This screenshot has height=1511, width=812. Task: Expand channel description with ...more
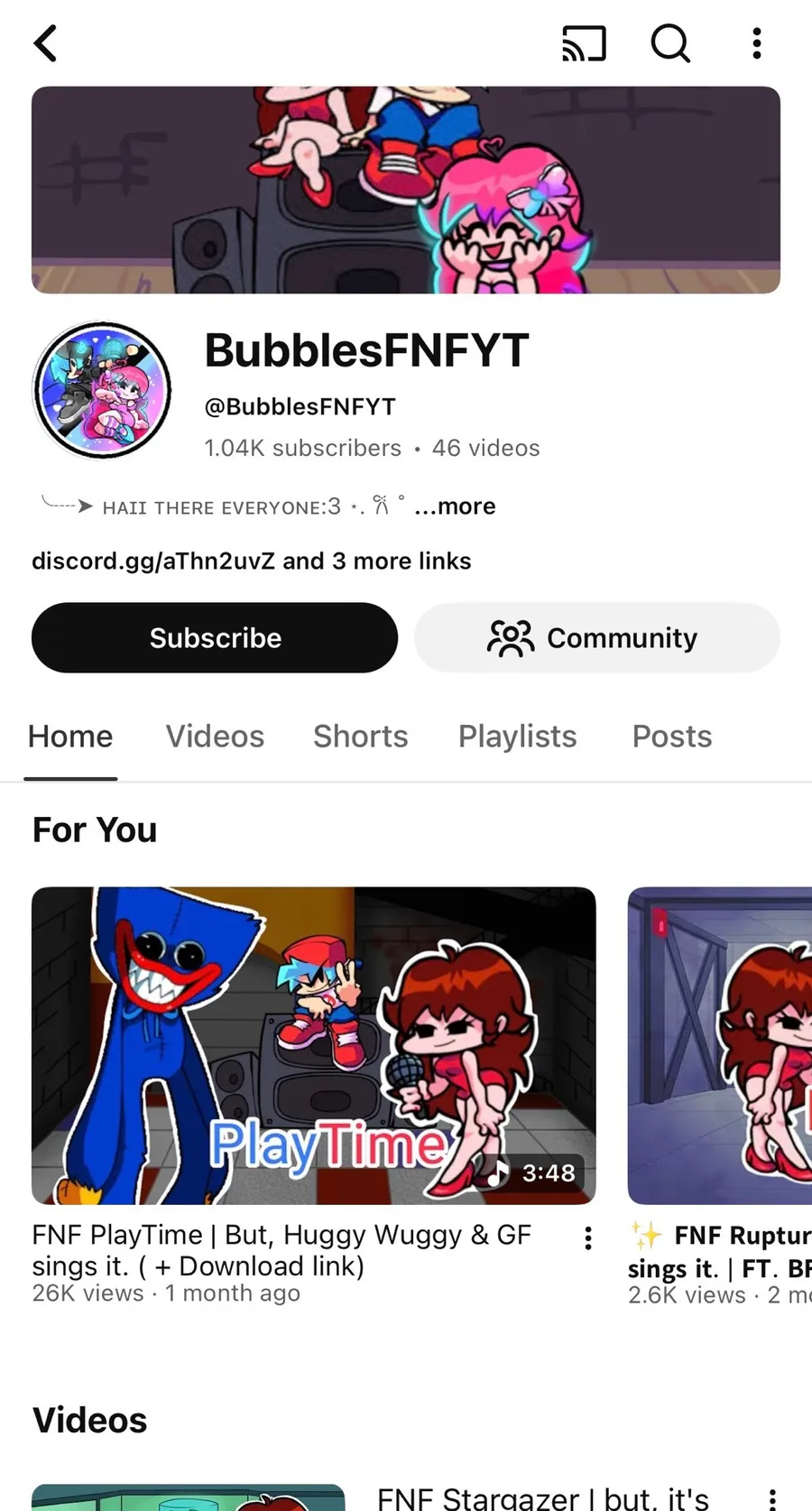456,506
